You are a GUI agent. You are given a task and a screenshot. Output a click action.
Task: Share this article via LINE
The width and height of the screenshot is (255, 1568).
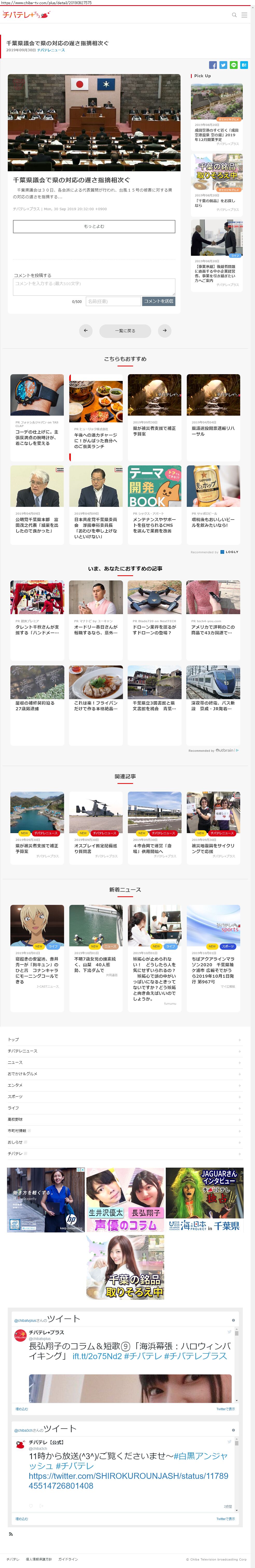coord(234,65)
